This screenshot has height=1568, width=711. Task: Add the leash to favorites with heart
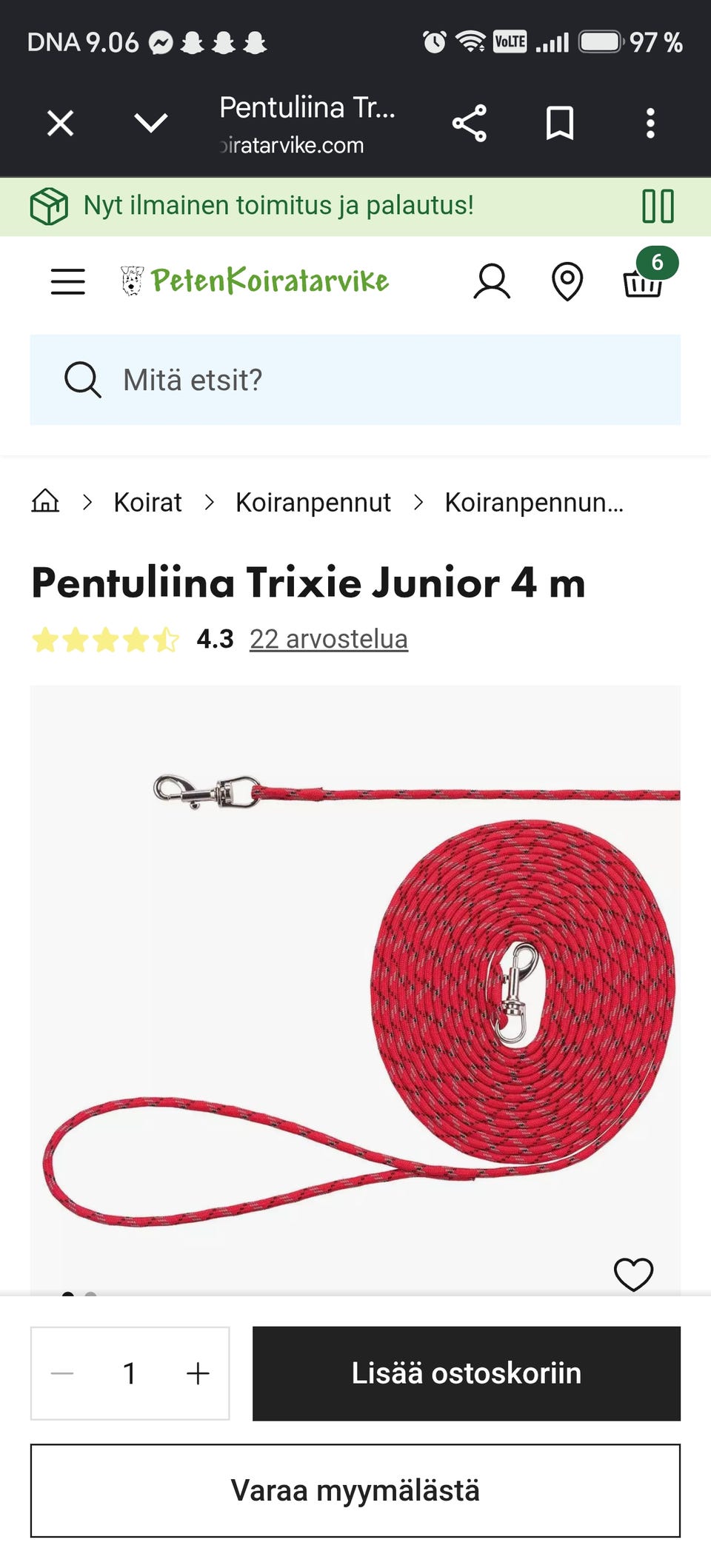pyautogui.click(x=634, y=1274)
